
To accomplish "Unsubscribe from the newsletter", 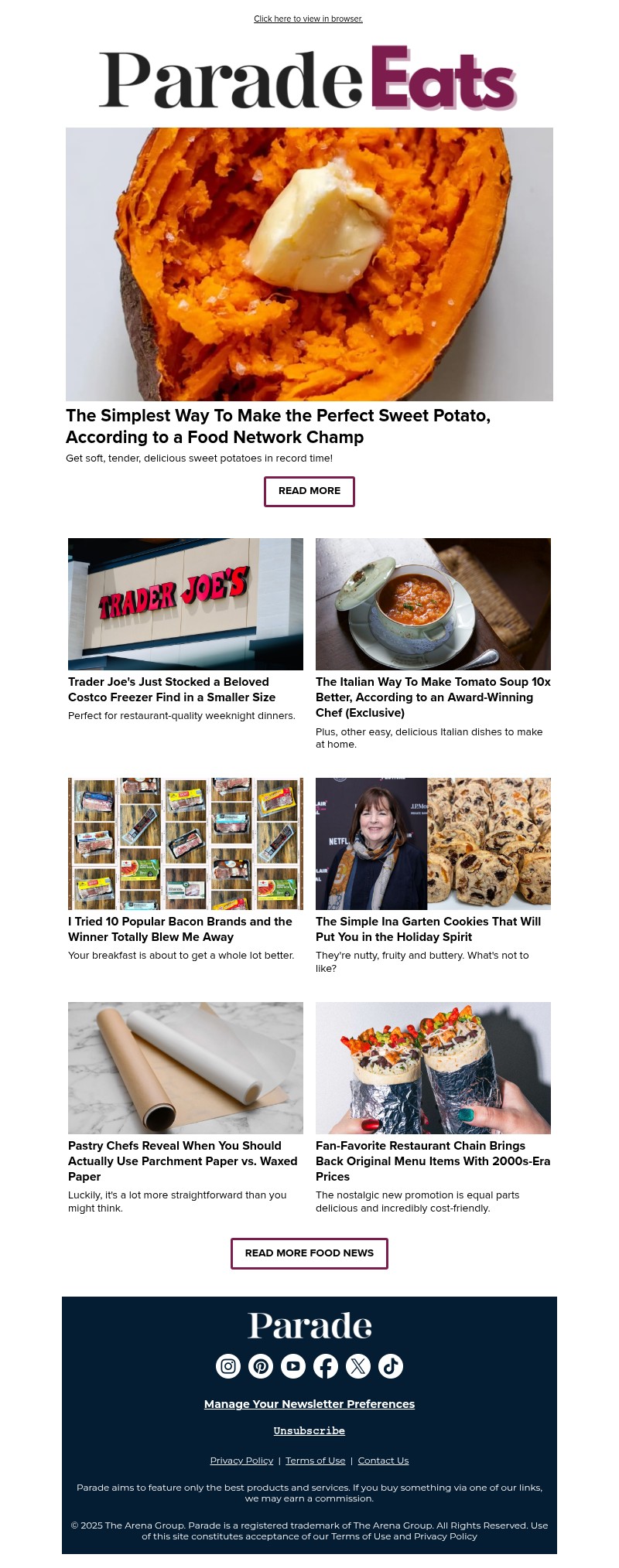I will pyautogui.click(x=309, y=1431).
